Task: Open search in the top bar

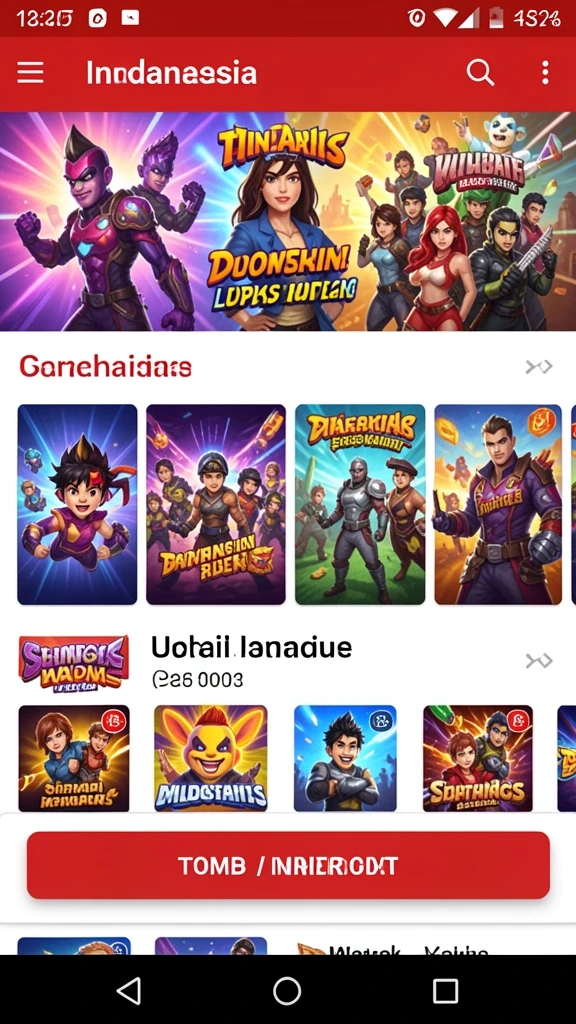Action: (480, 72)
